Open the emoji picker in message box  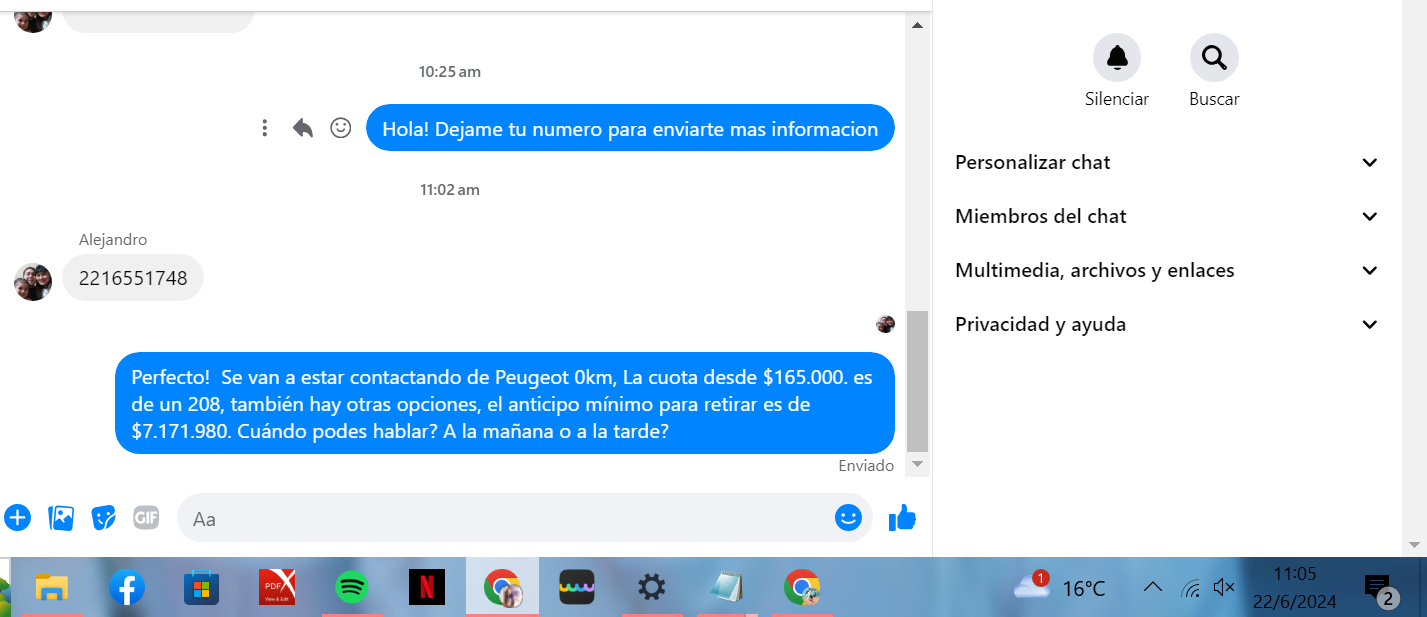[848, 518]
